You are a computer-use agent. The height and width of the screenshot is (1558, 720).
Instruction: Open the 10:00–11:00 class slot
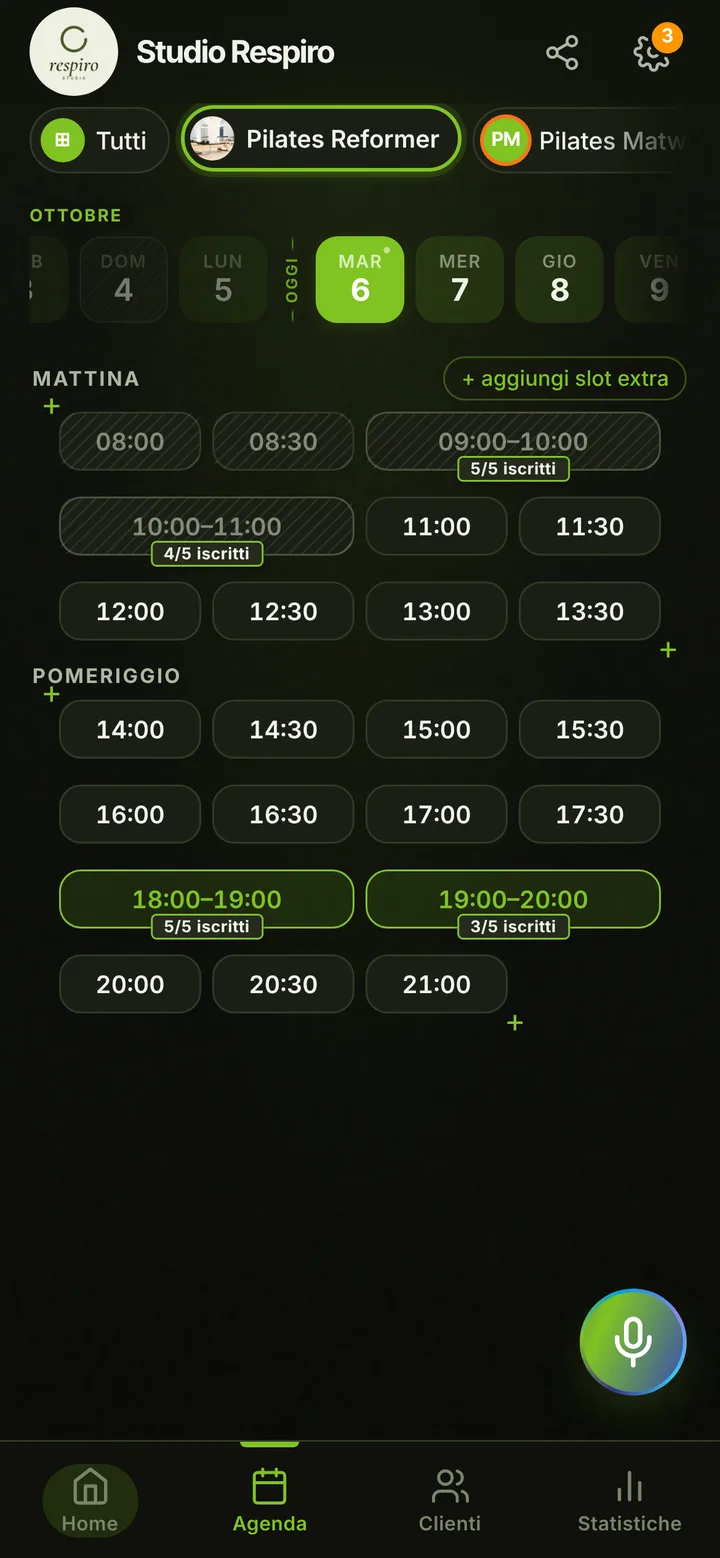[207, 528]
